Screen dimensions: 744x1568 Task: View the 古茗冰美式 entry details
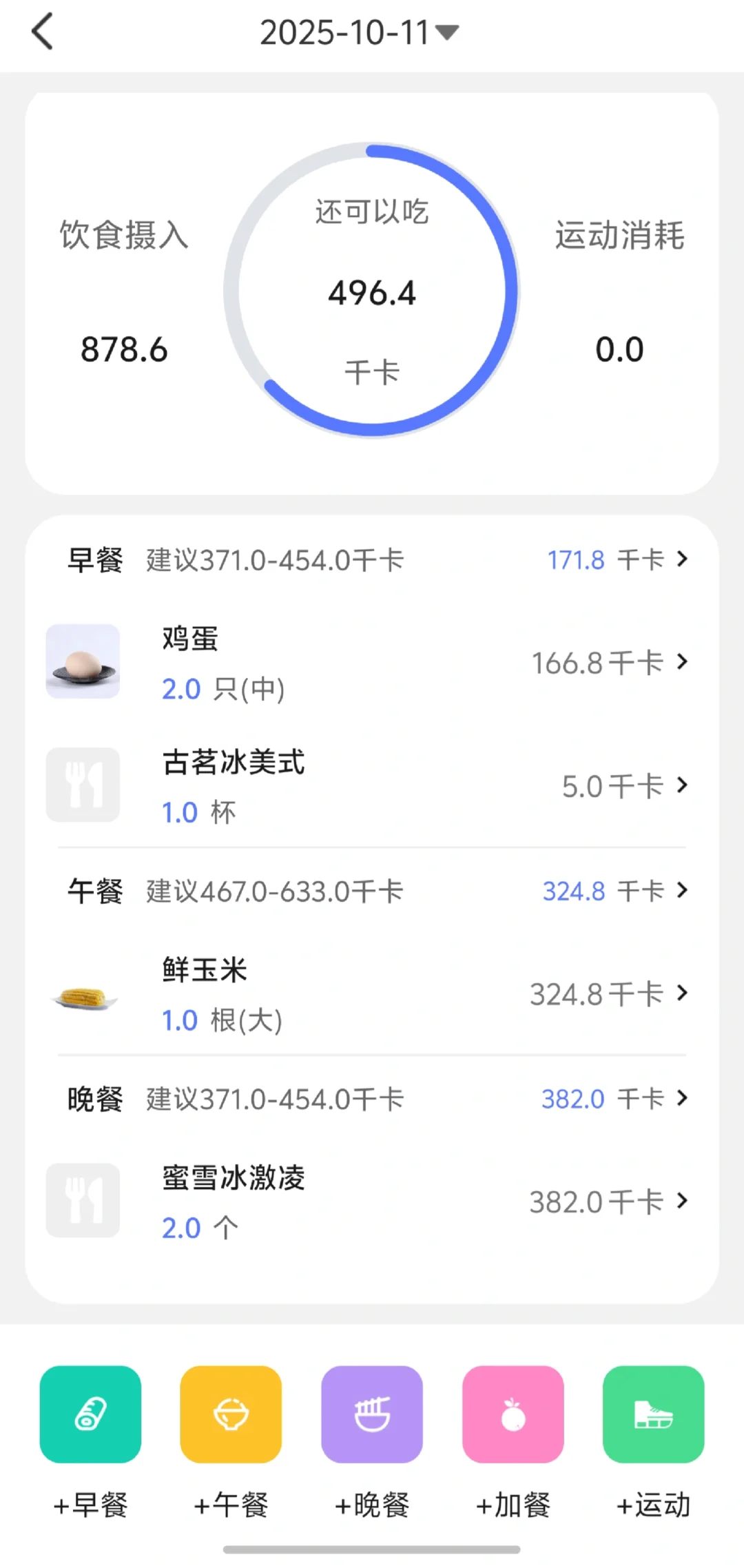(x=372, y=786)
